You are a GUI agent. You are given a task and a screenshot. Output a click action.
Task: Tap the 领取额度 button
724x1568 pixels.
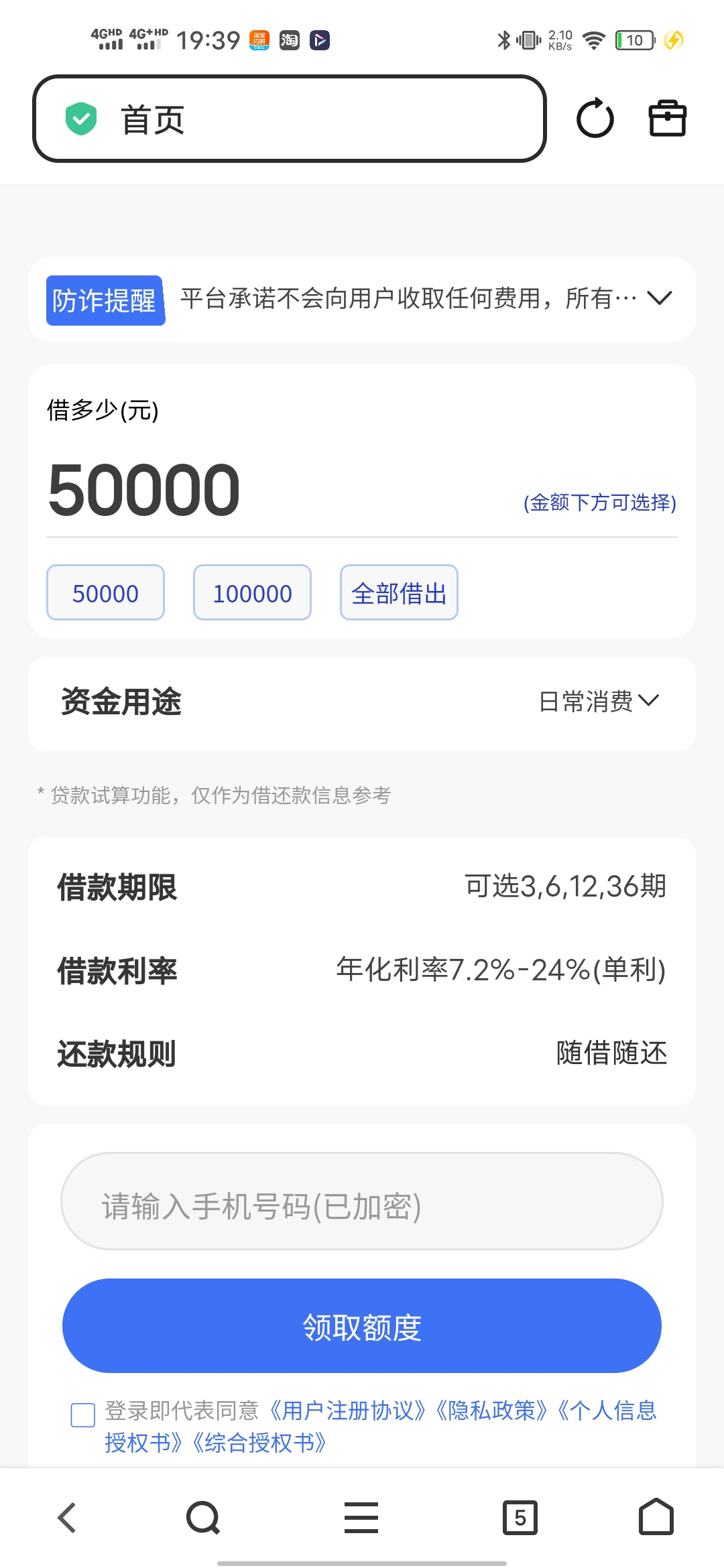[362, 1326]
